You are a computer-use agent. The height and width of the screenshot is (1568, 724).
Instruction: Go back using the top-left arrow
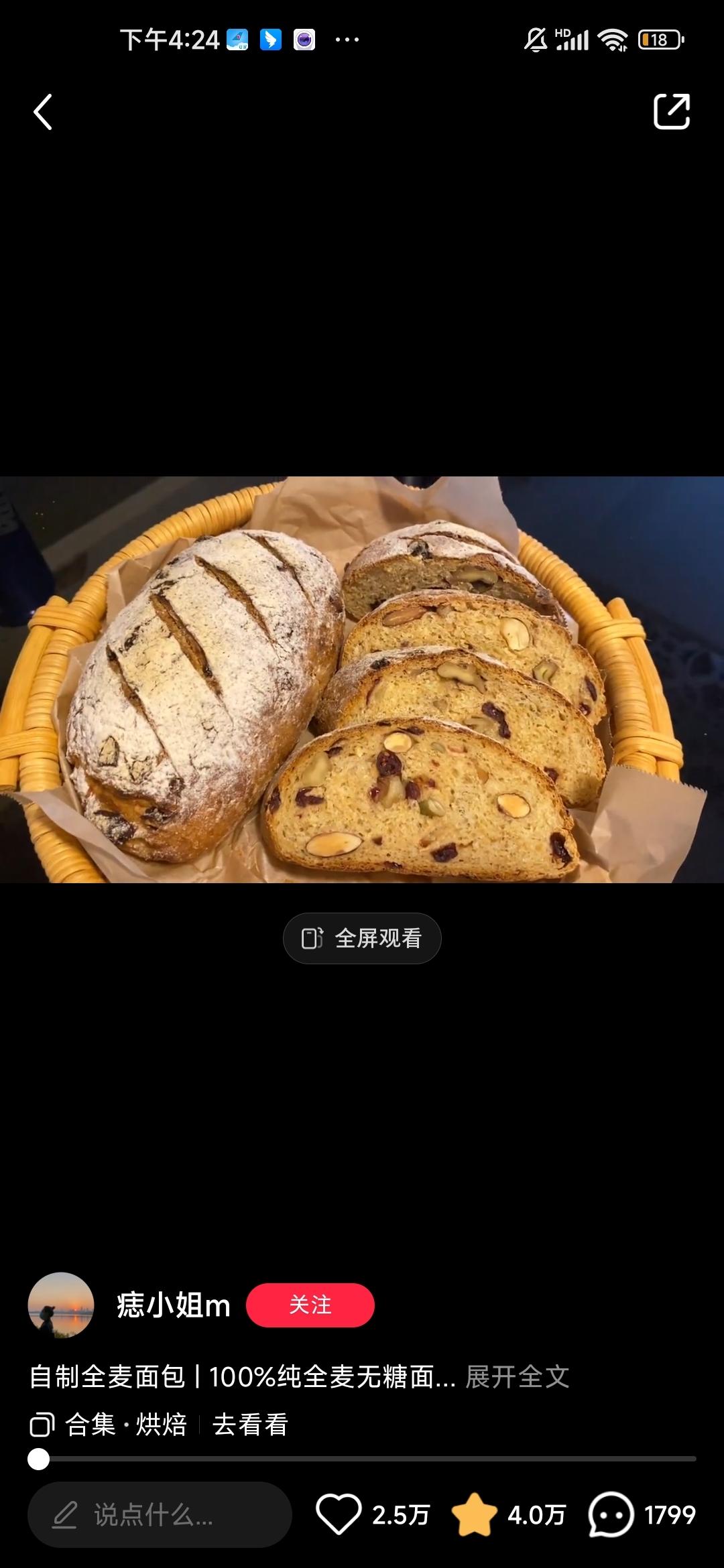[x=43, y=112]
